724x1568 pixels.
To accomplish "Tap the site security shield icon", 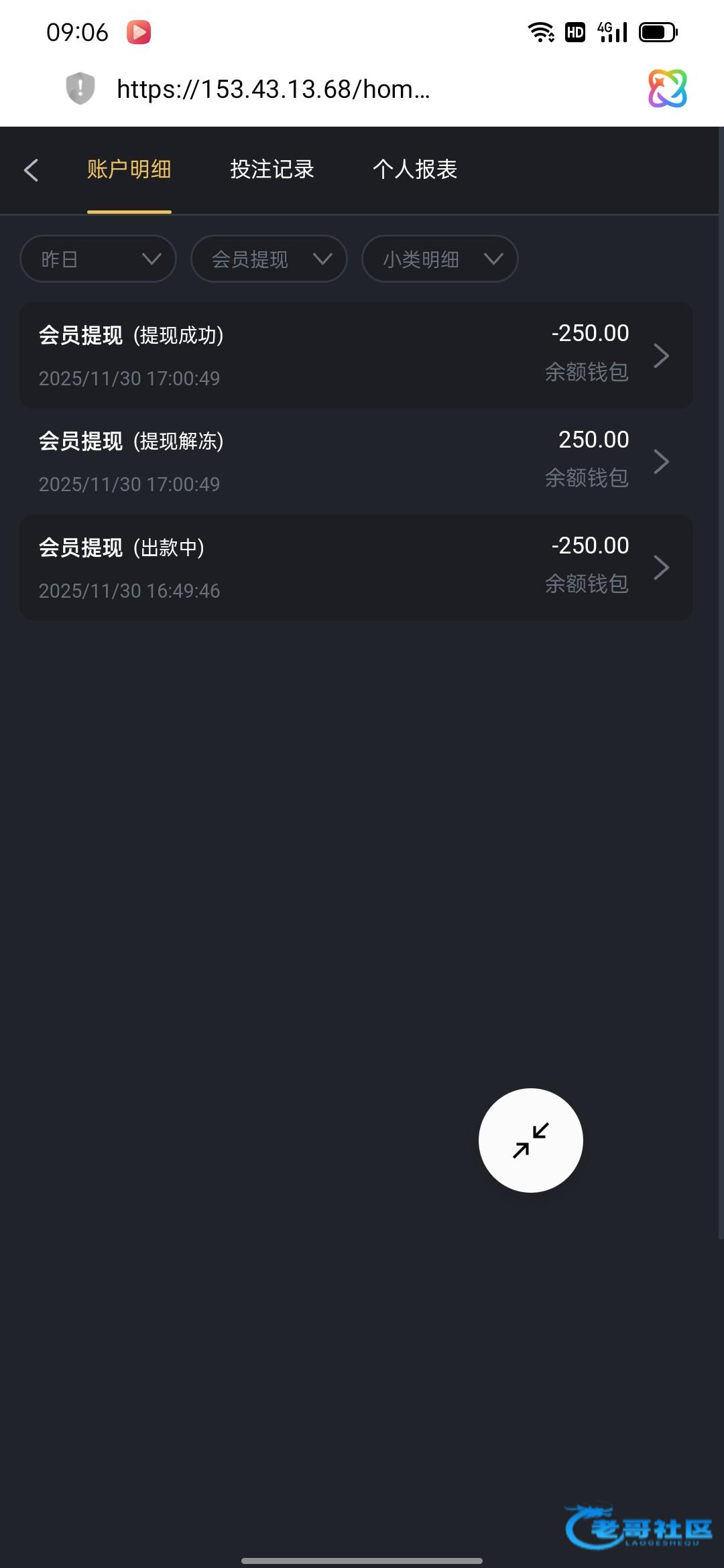I will click(x=80, y=88).
